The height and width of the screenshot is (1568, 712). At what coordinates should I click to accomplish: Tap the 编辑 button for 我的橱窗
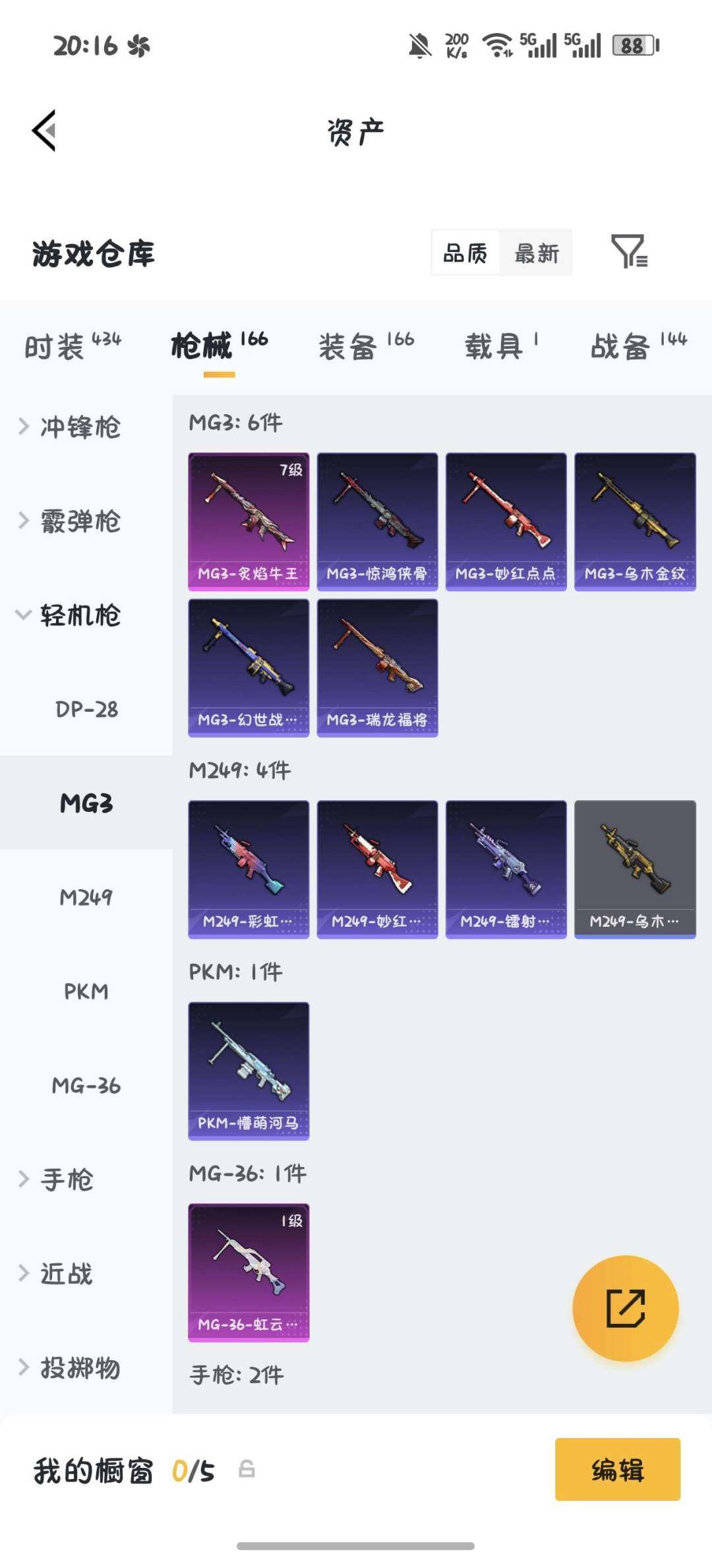617,1470
